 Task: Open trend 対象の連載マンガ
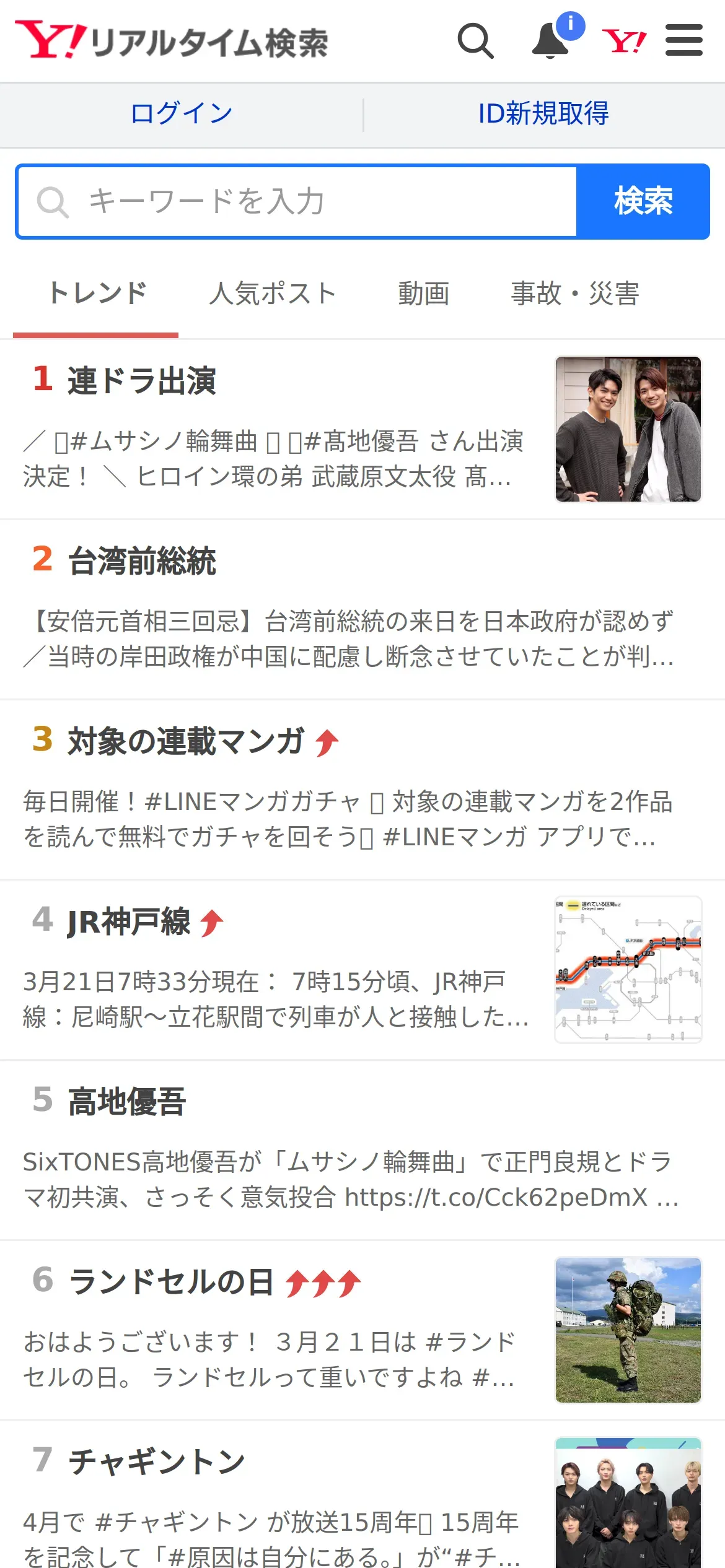click(185, 741)
